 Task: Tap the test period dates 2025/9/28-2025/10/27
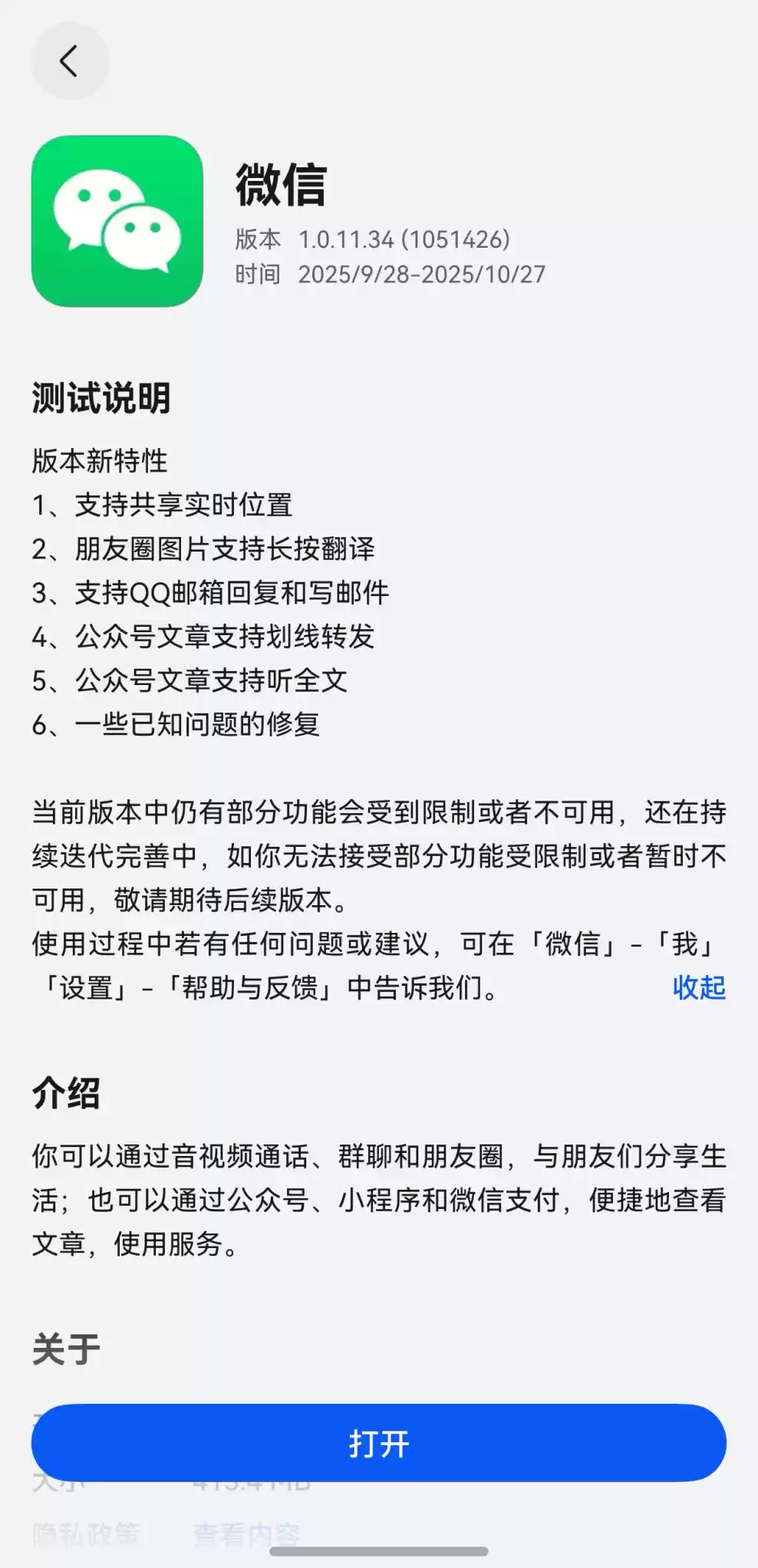pyautogui.click(x=420, y=273)
